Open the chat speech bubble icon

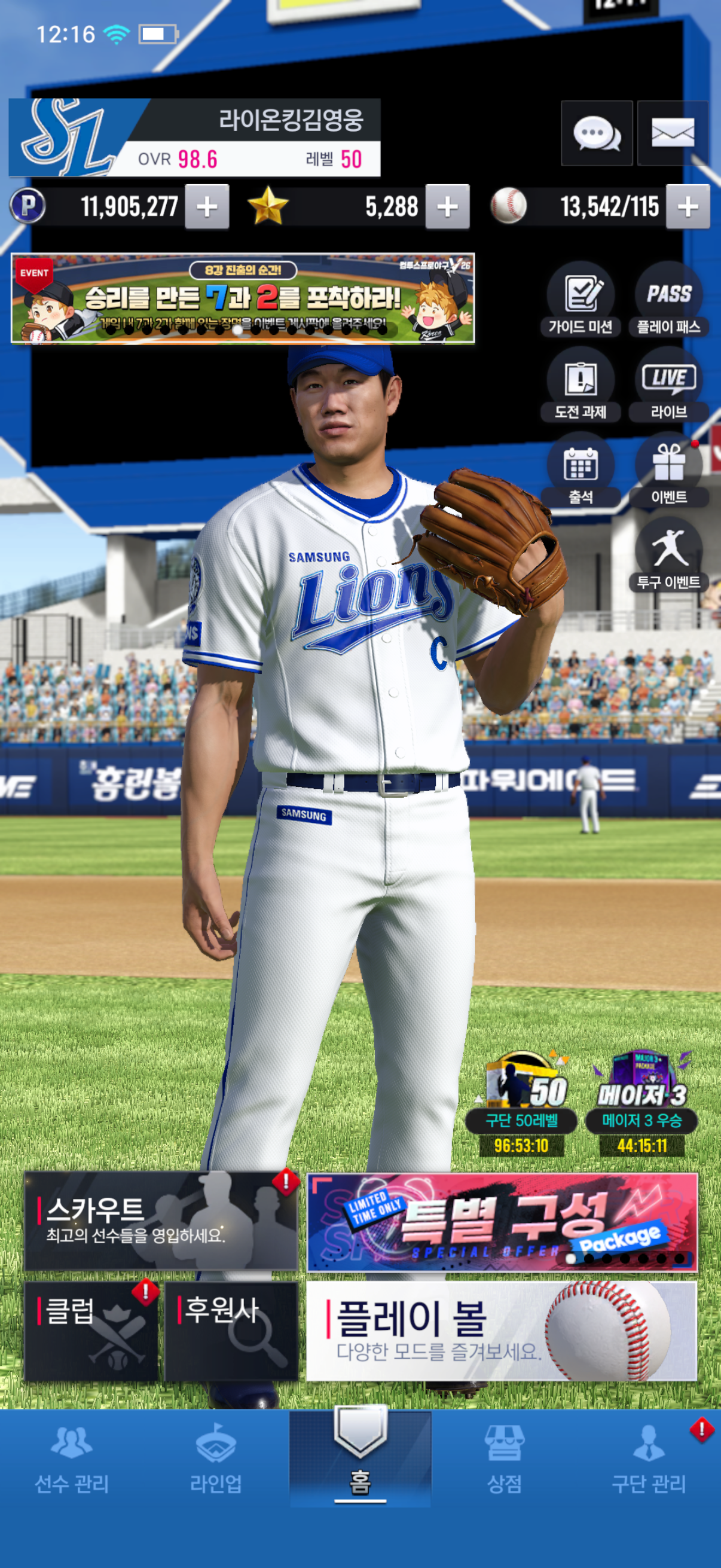pyautogui.click(x=596, y=133)
